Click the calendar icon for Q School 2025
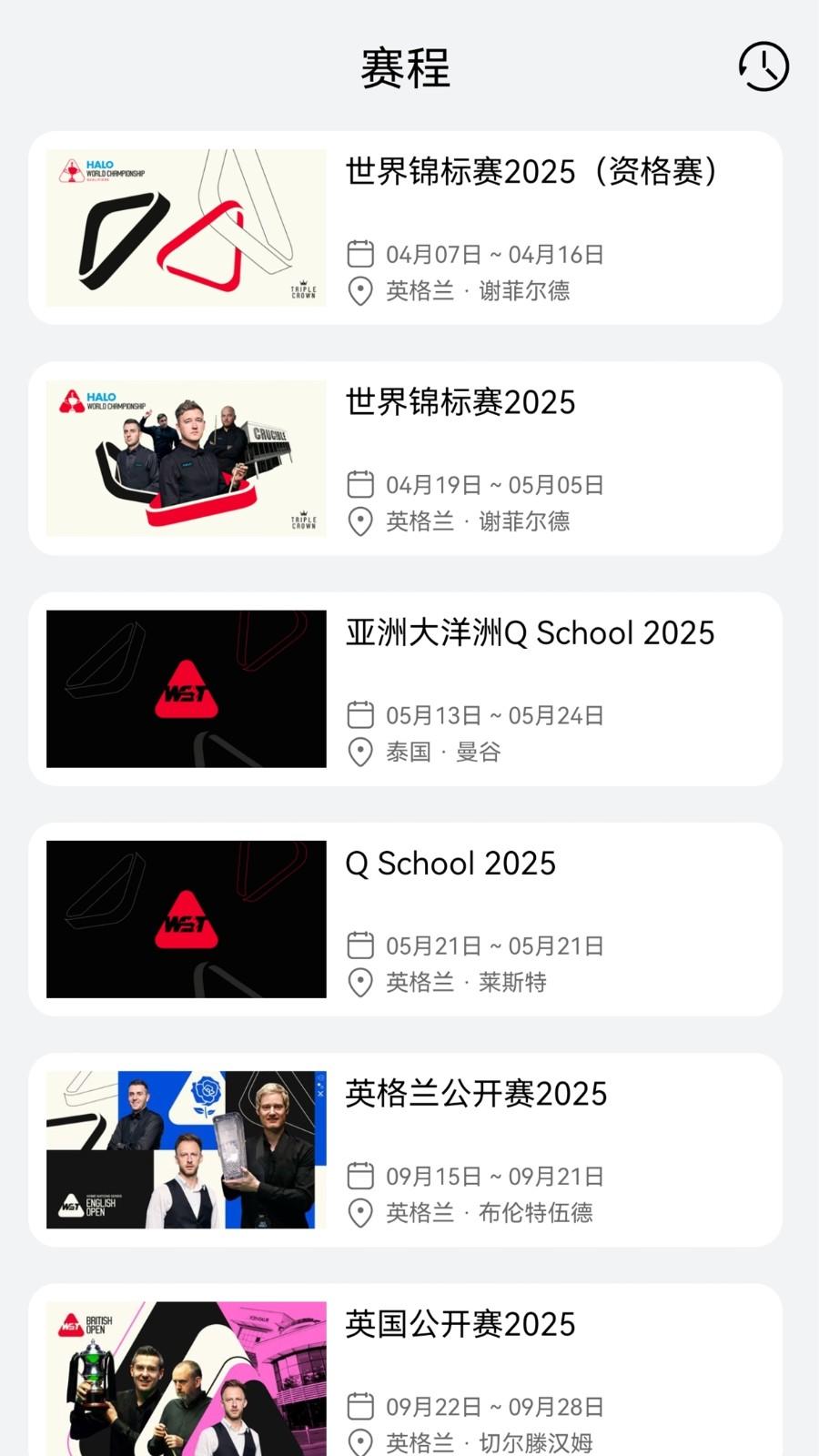This screenshot has height=1456, width=819. [360, 945]
